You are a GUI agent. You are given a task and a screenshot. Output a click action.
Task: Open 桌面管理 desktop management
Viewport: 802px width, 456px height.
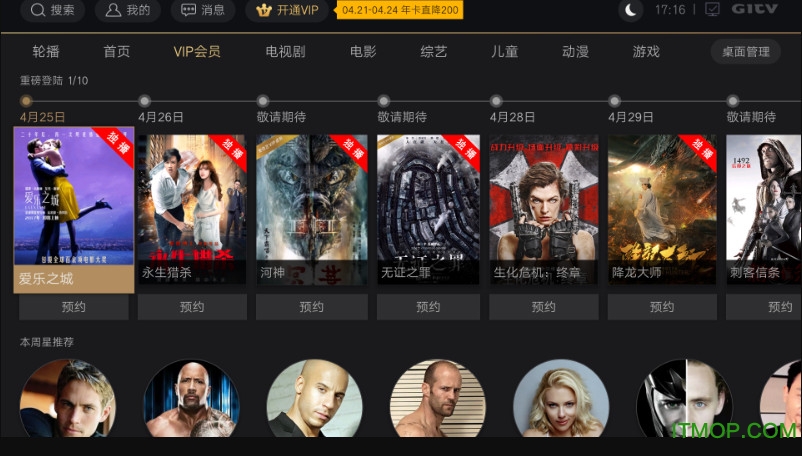[x=745, y=51]
